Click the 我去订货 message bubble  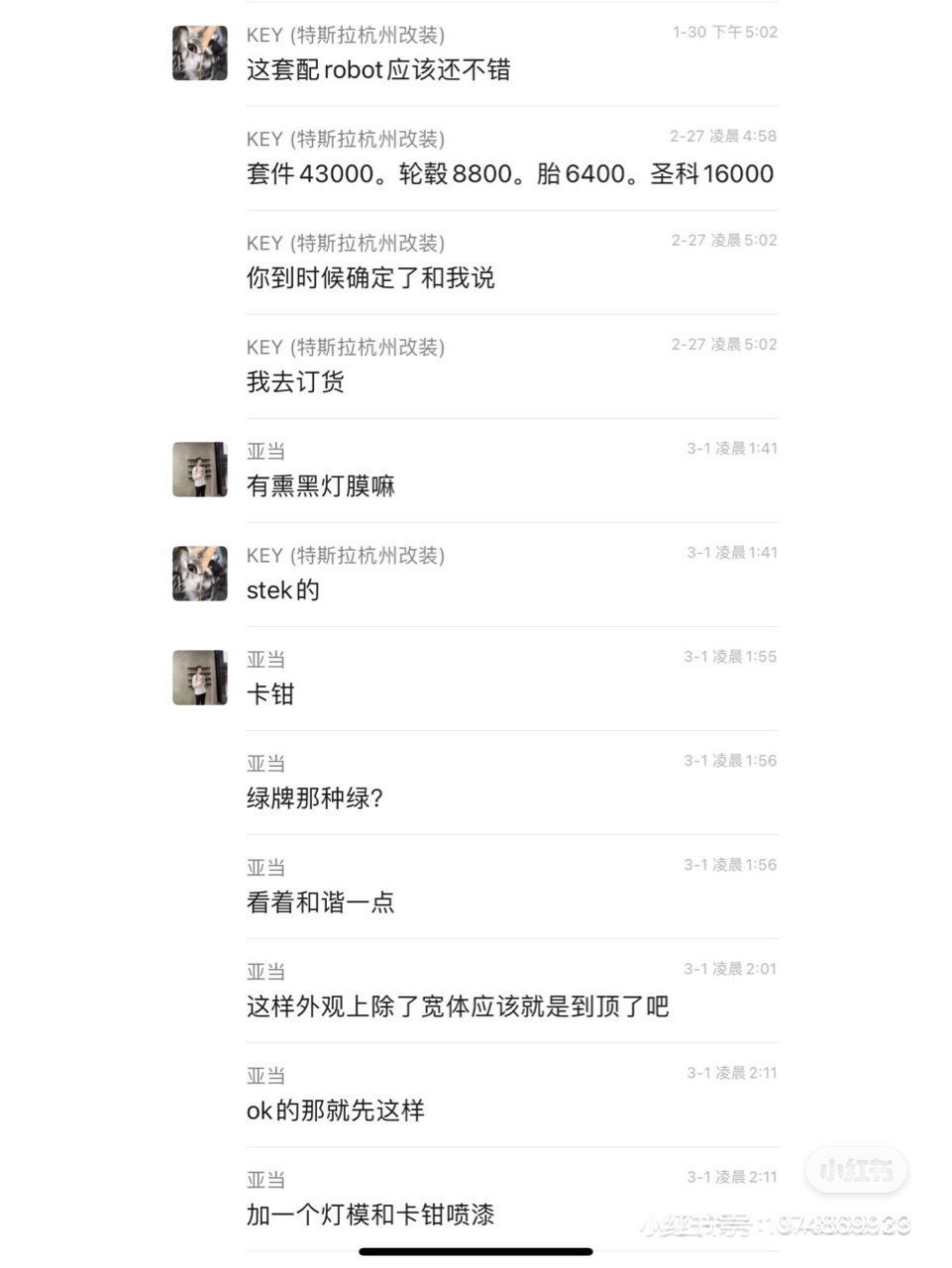(x=295, y=382)
